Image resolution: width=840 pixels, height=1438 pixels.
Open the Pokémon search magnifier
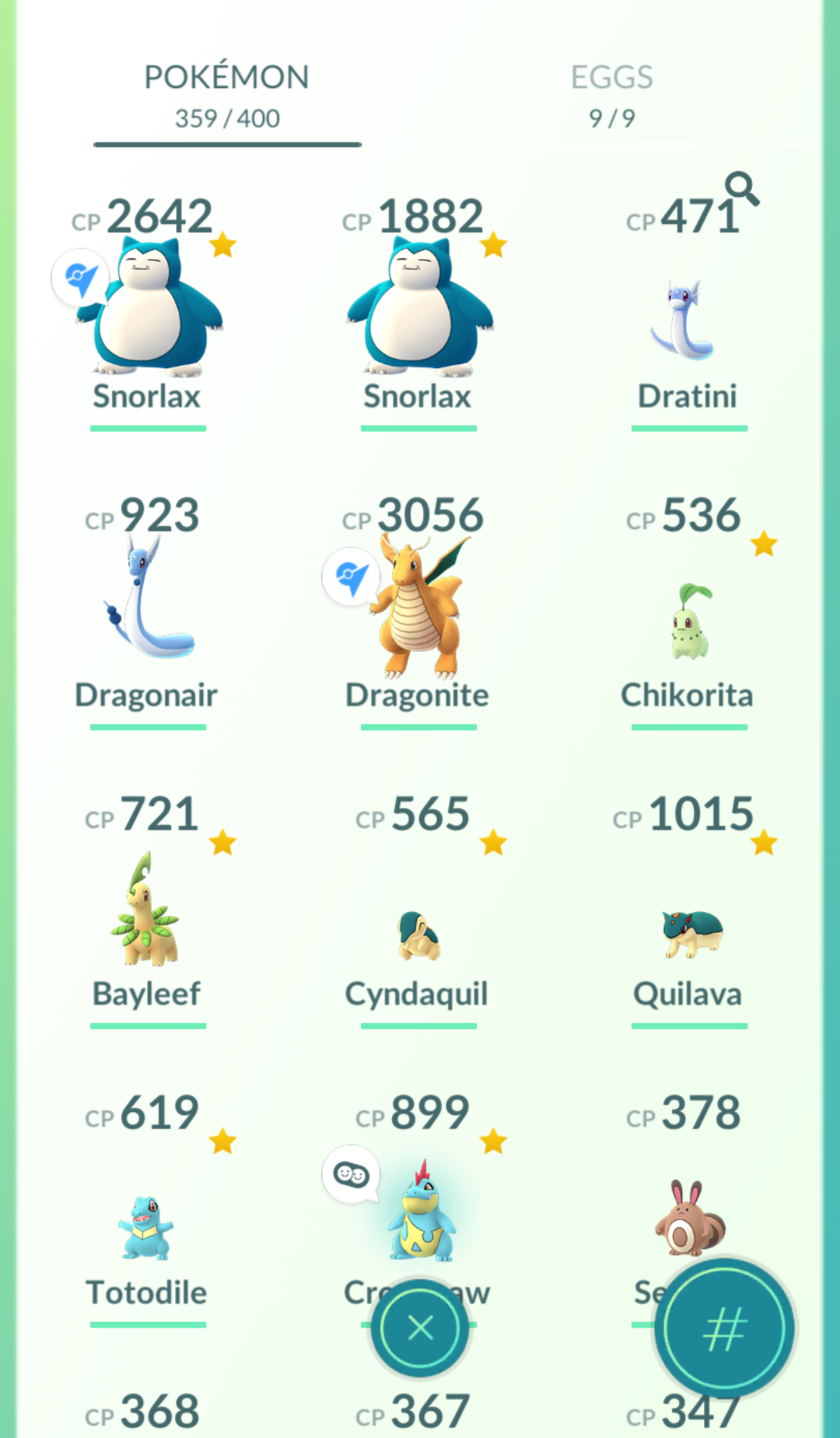[x=741, y=188]
